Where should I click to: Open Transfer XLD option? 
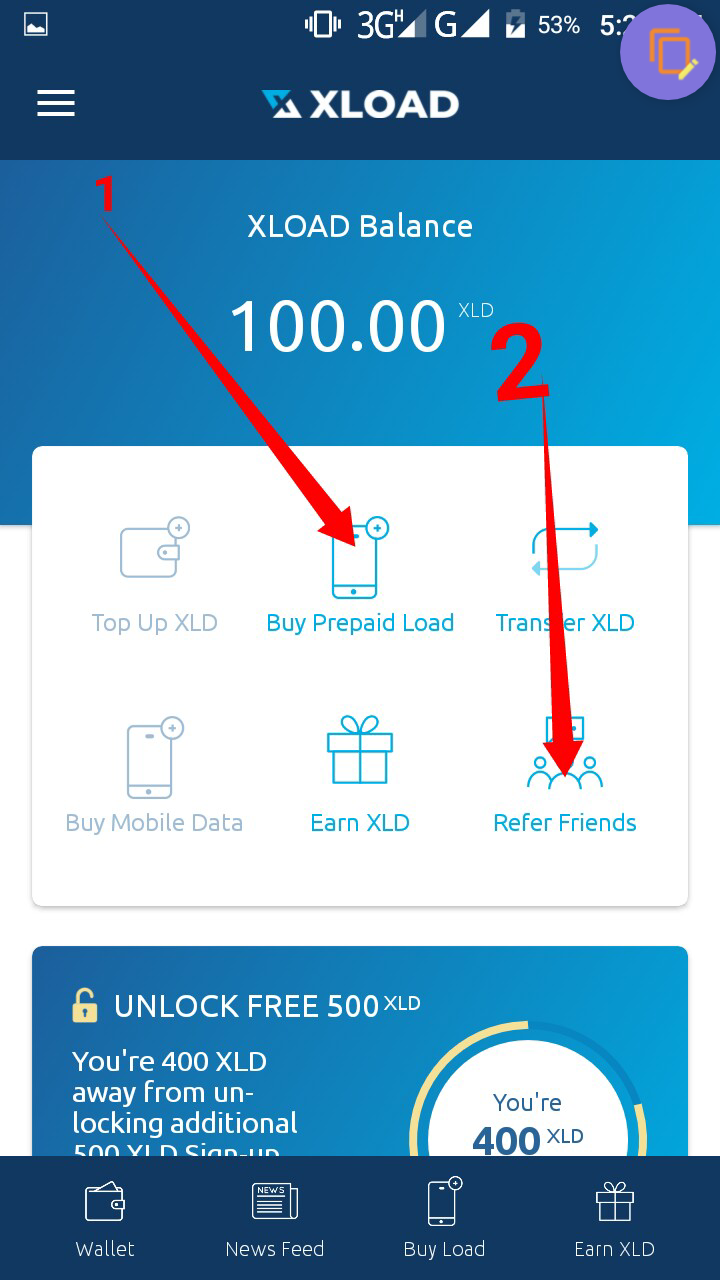click(x=565, y=577)
